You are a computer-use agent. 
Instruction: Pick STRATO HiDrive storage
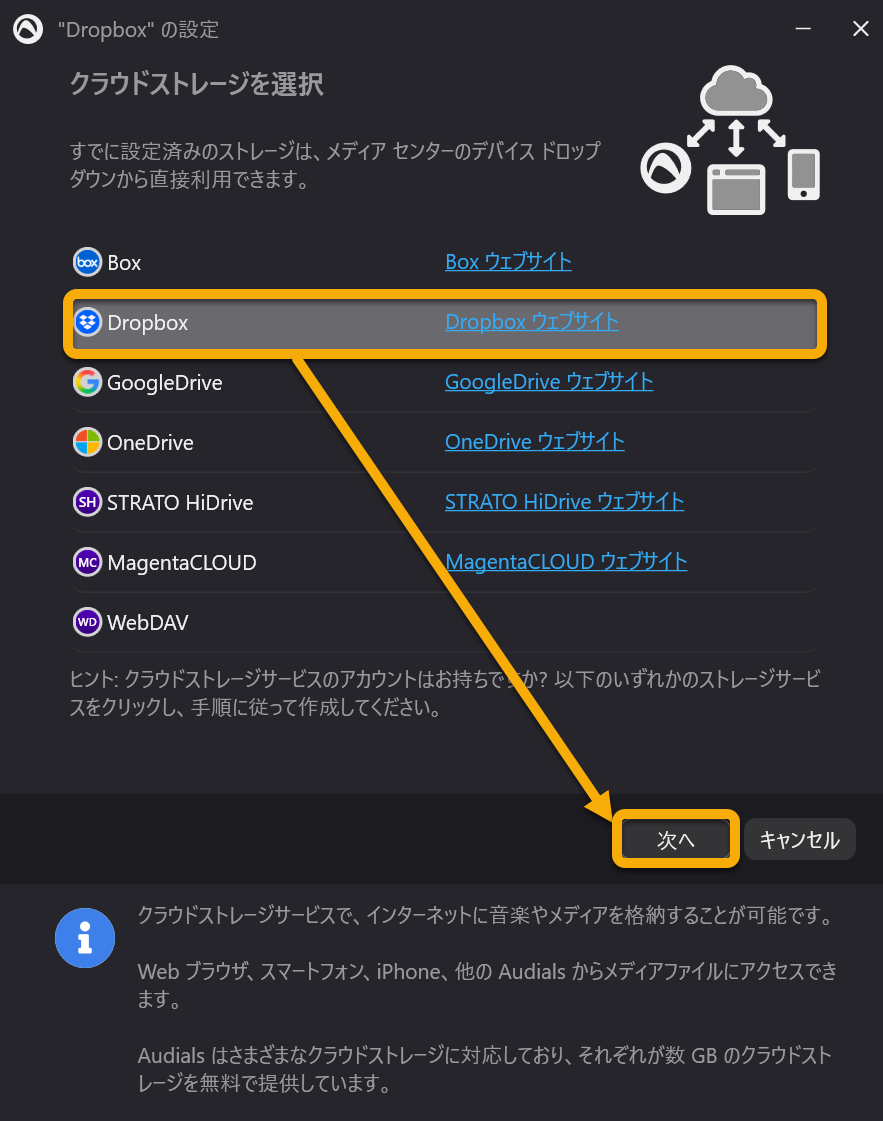180,503
